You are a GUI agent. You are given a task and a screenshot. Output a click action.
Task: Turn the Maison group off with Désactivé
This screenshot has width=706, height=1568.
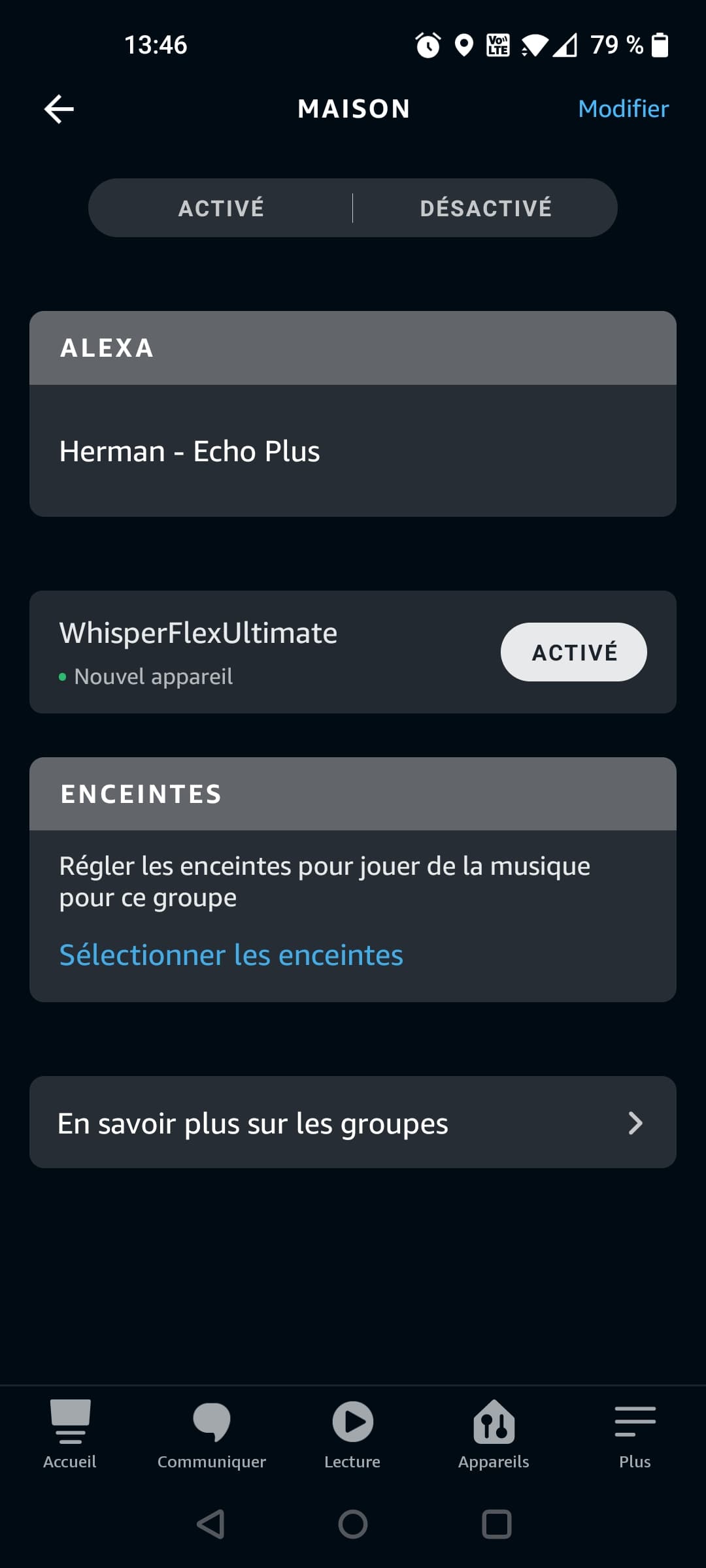point(486,208)
